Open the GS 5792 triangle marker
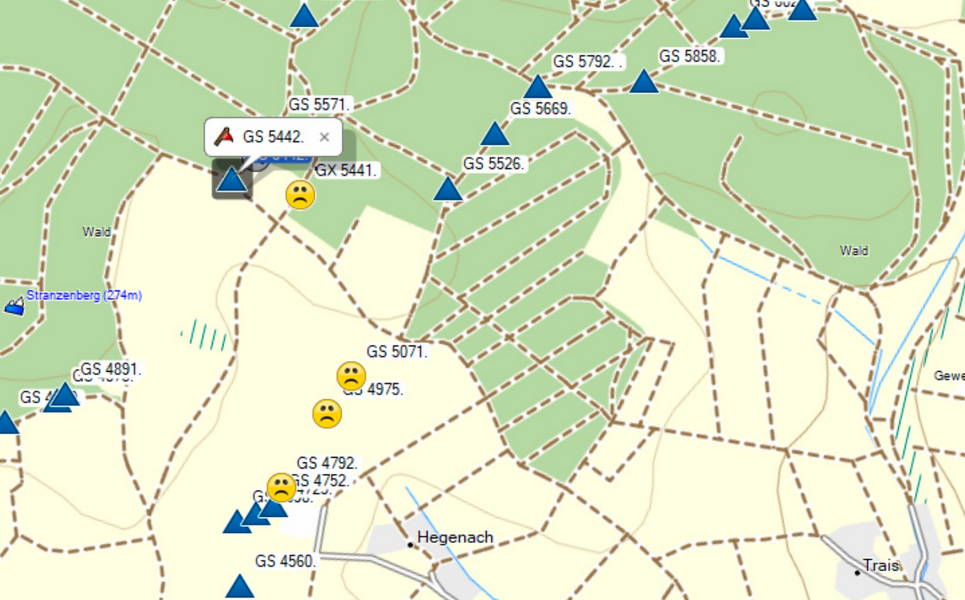965x600 pixels. coord(538,87)
